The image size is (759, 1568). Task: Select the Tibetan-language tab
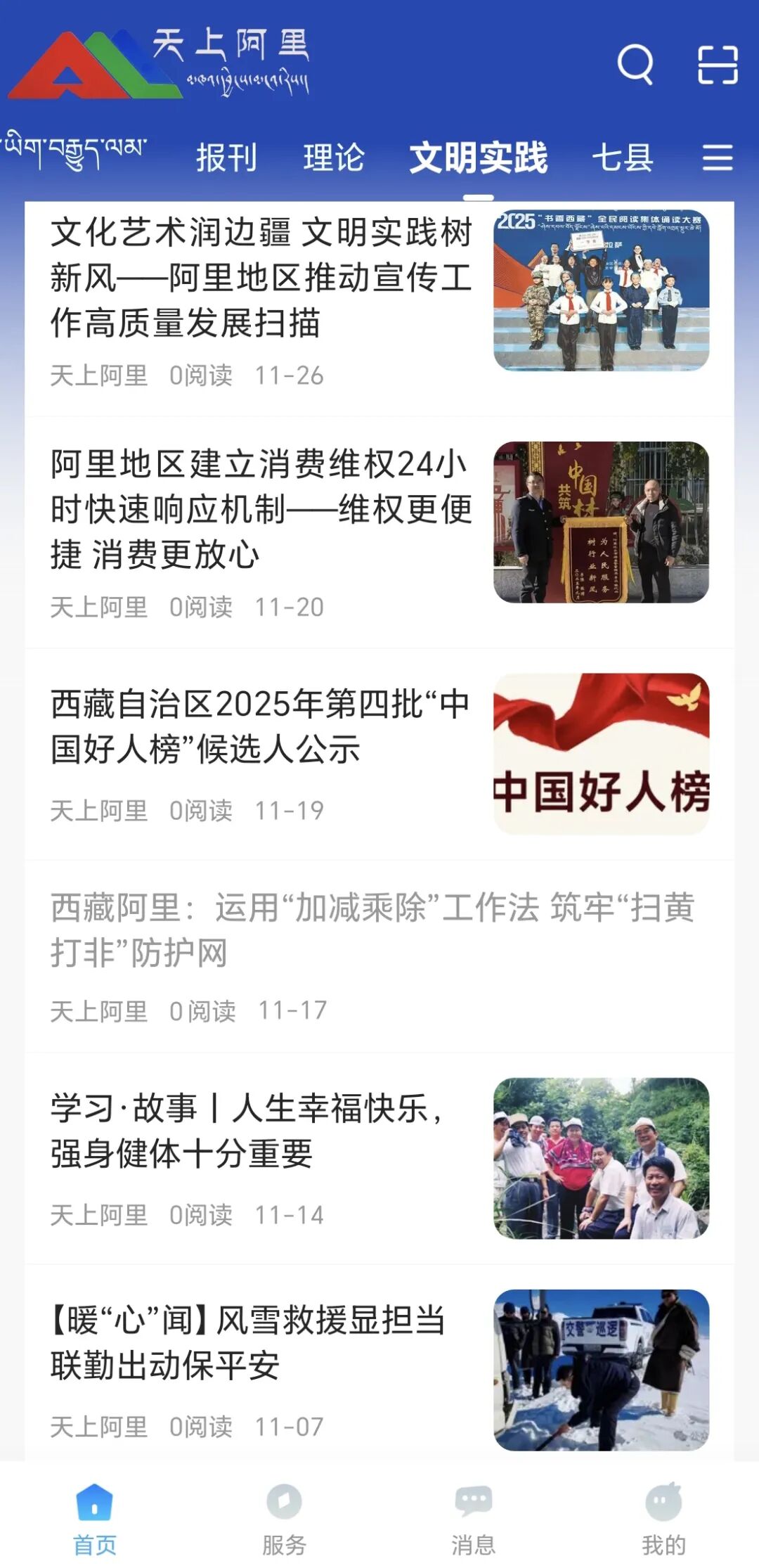[x=76, y=150]
